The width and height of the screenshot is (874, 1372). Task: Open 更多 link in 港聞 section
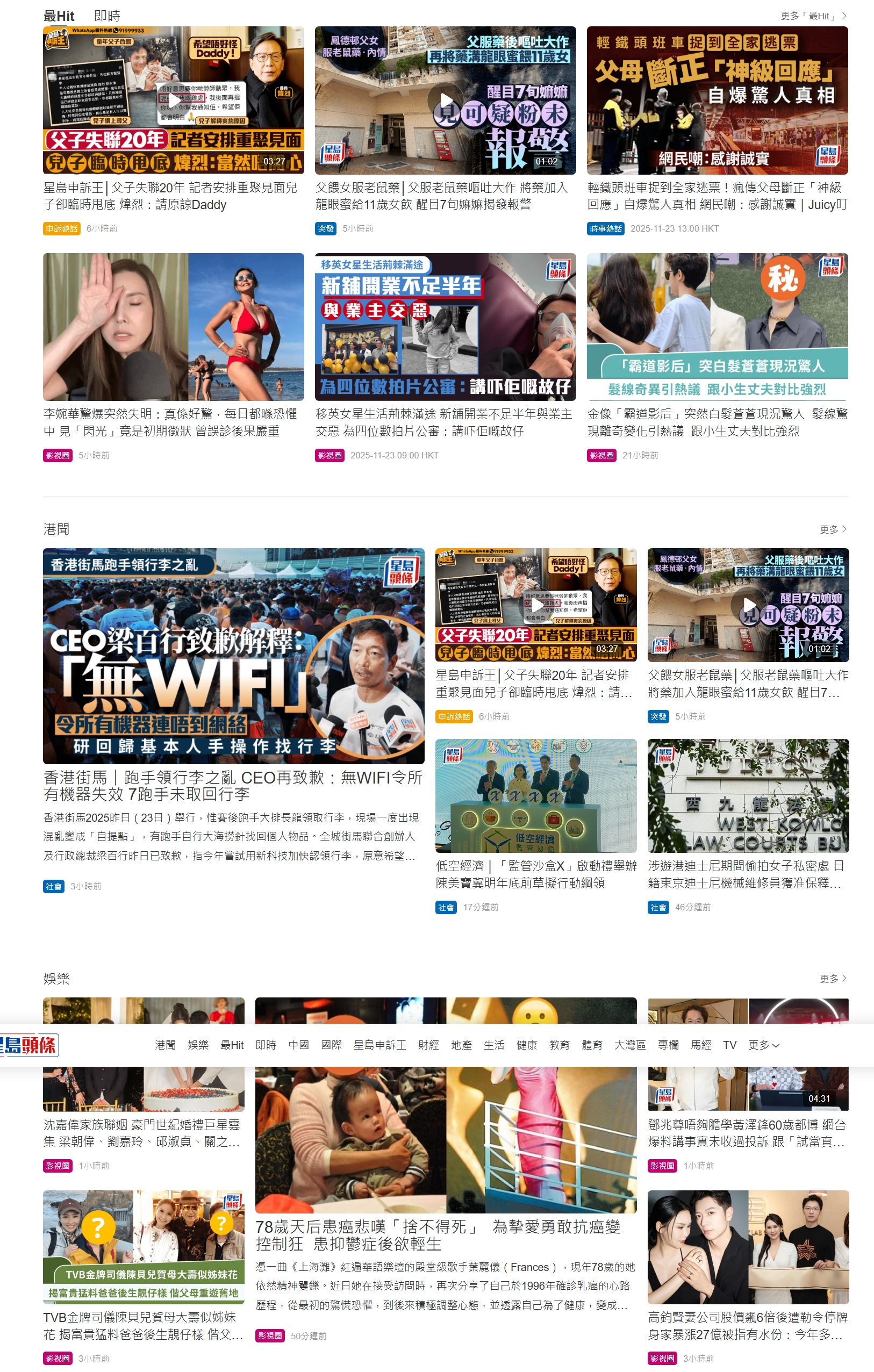(833, 529)
